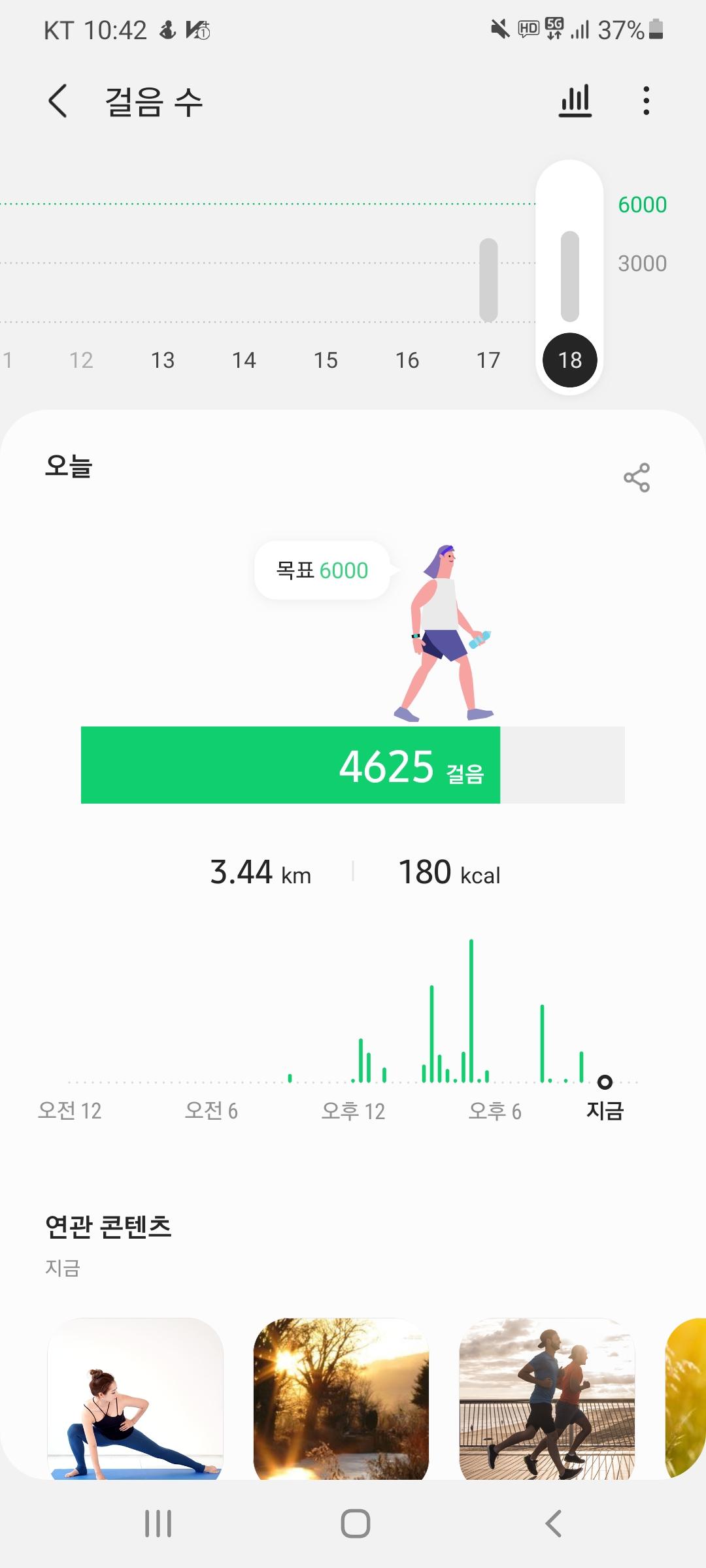Open the step trends chart icon
This screenshot has width=706, height=1568.
575,101
